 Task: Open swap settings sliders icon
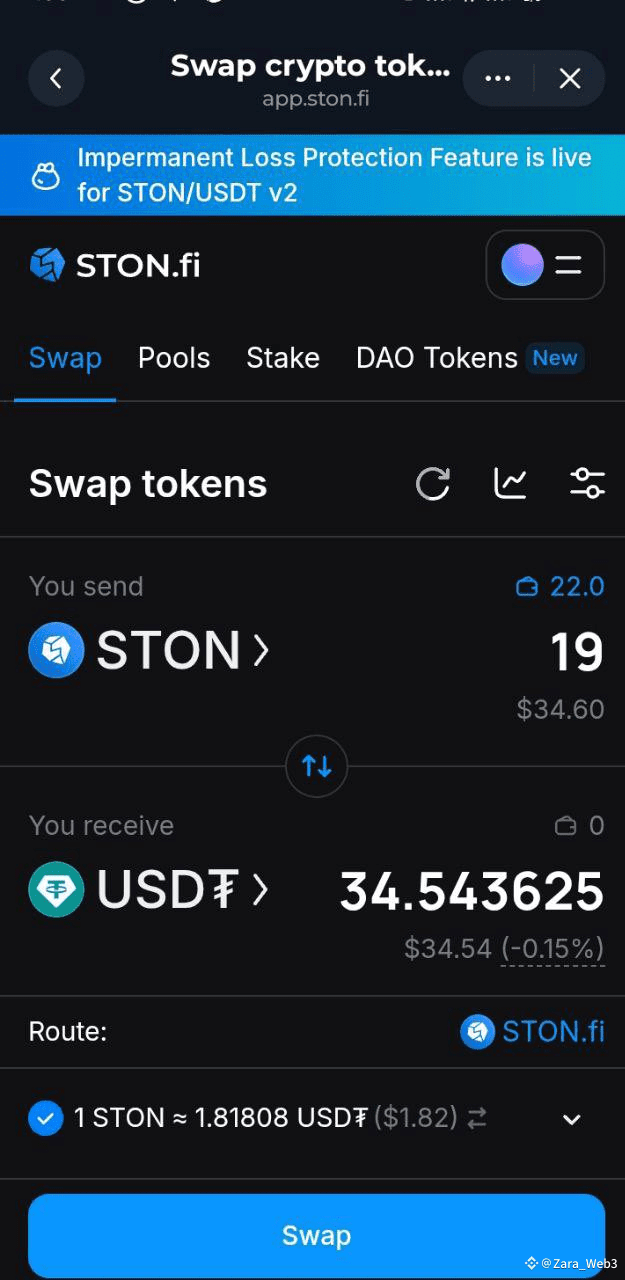pyautogui.click(x=587, y=484)
